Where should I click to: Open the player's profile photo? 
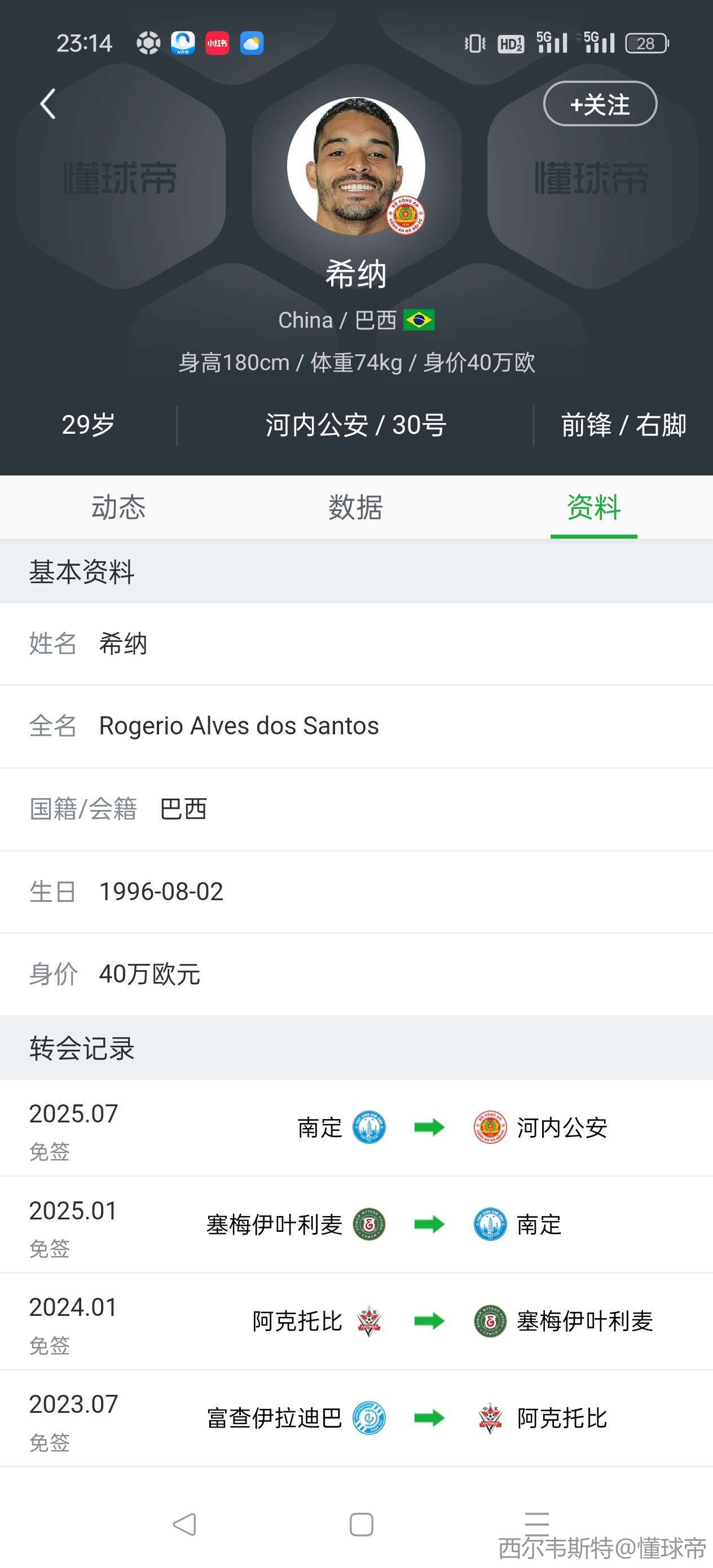tap(355, 166)
